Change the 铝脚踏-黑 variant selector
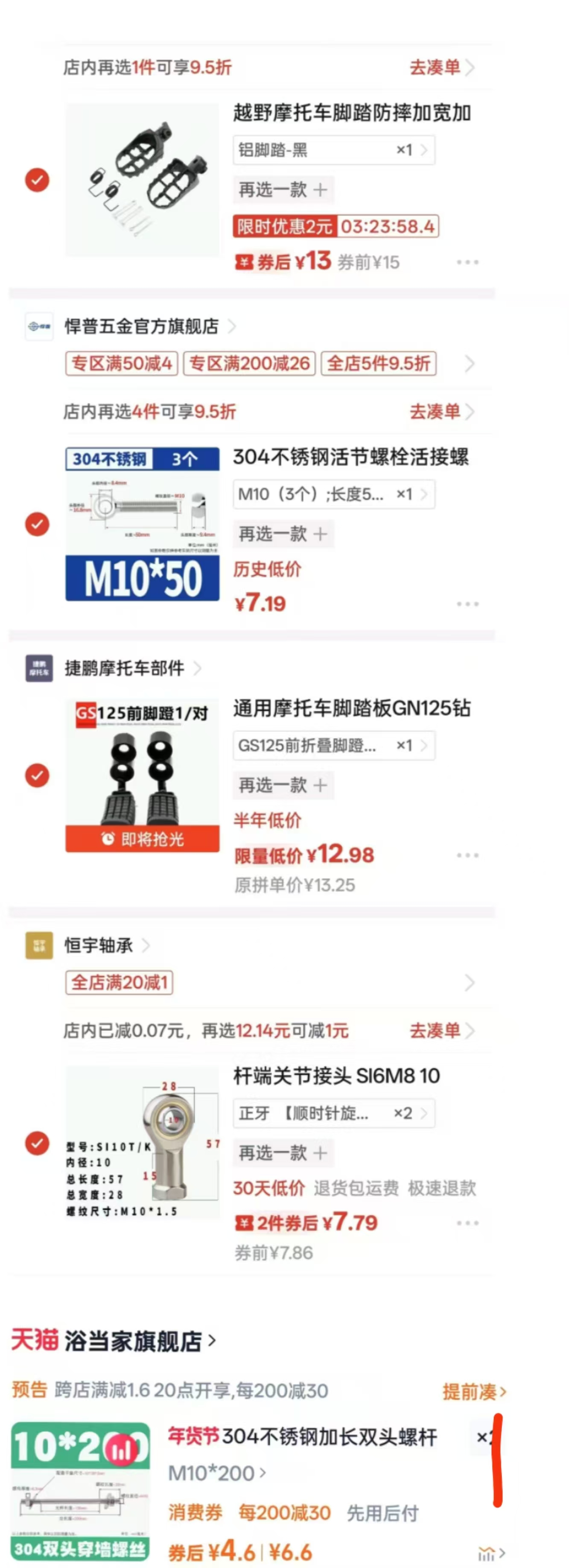569x1568 pixels. (333, 150)
